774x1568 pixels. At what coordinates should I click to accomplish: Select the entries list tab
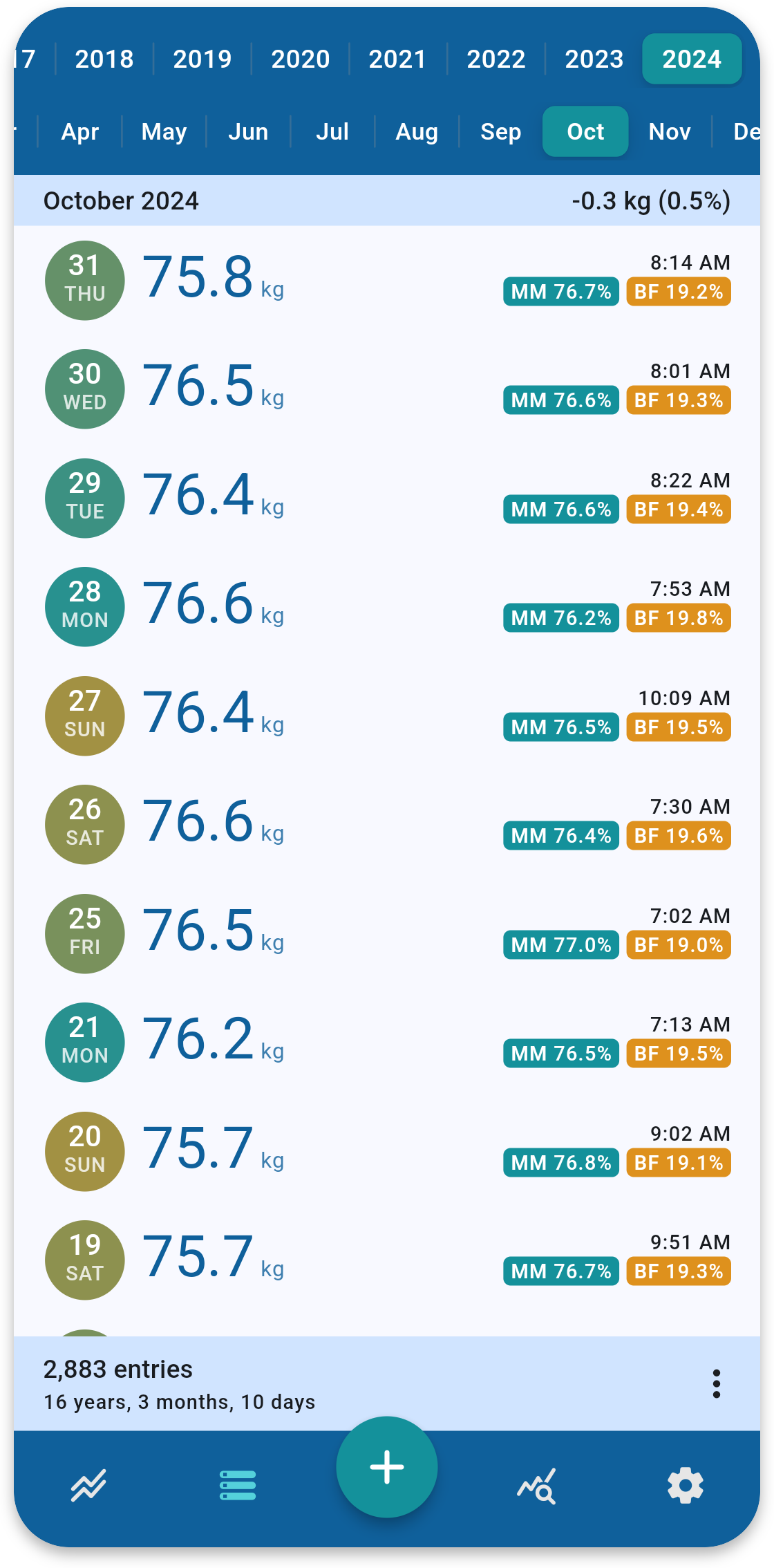coord(238,1485)
